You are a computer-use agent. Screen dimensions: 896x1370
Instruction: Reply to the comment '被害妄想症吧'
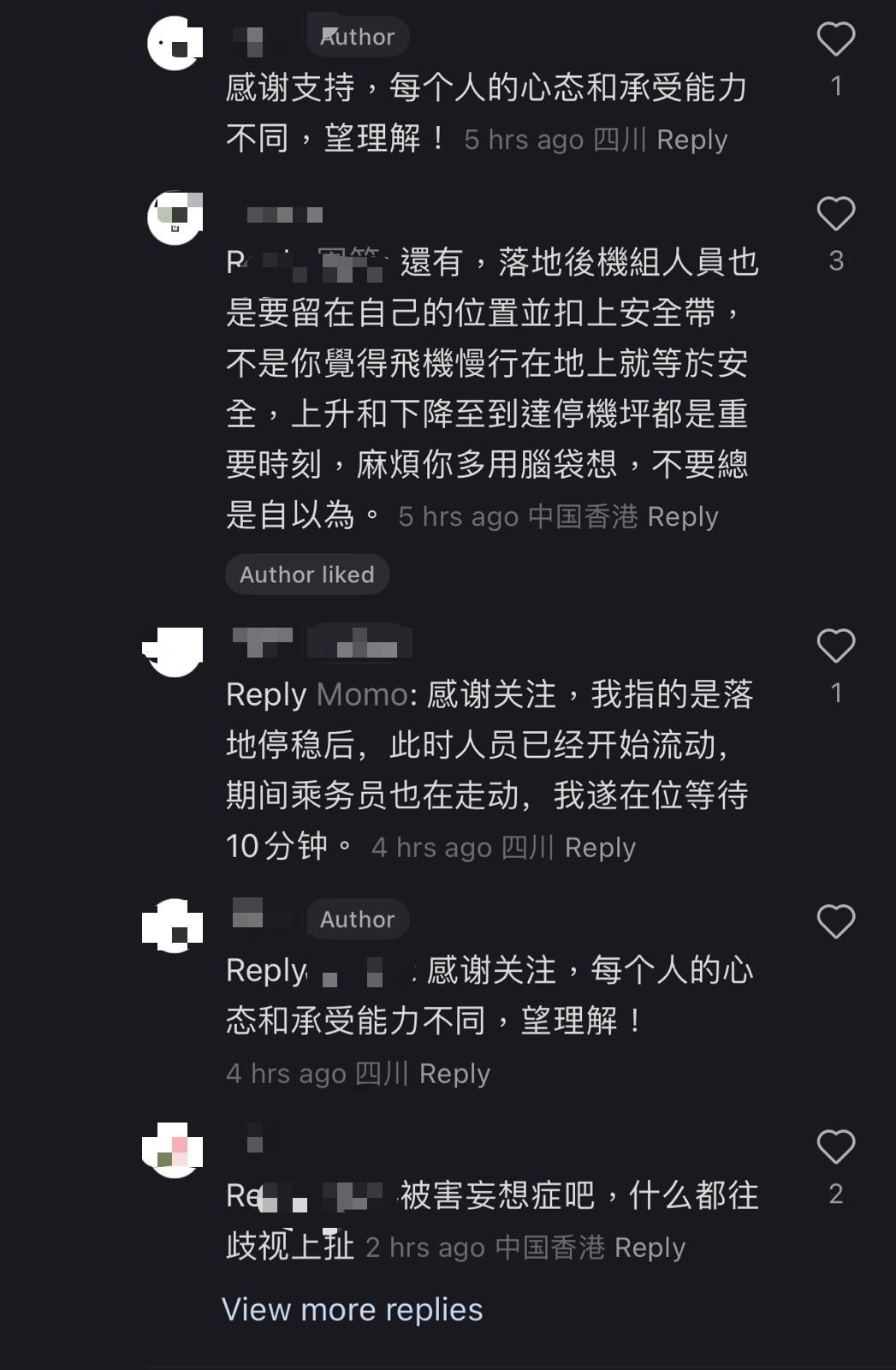pyautogui.click(x=650, y=1248)
